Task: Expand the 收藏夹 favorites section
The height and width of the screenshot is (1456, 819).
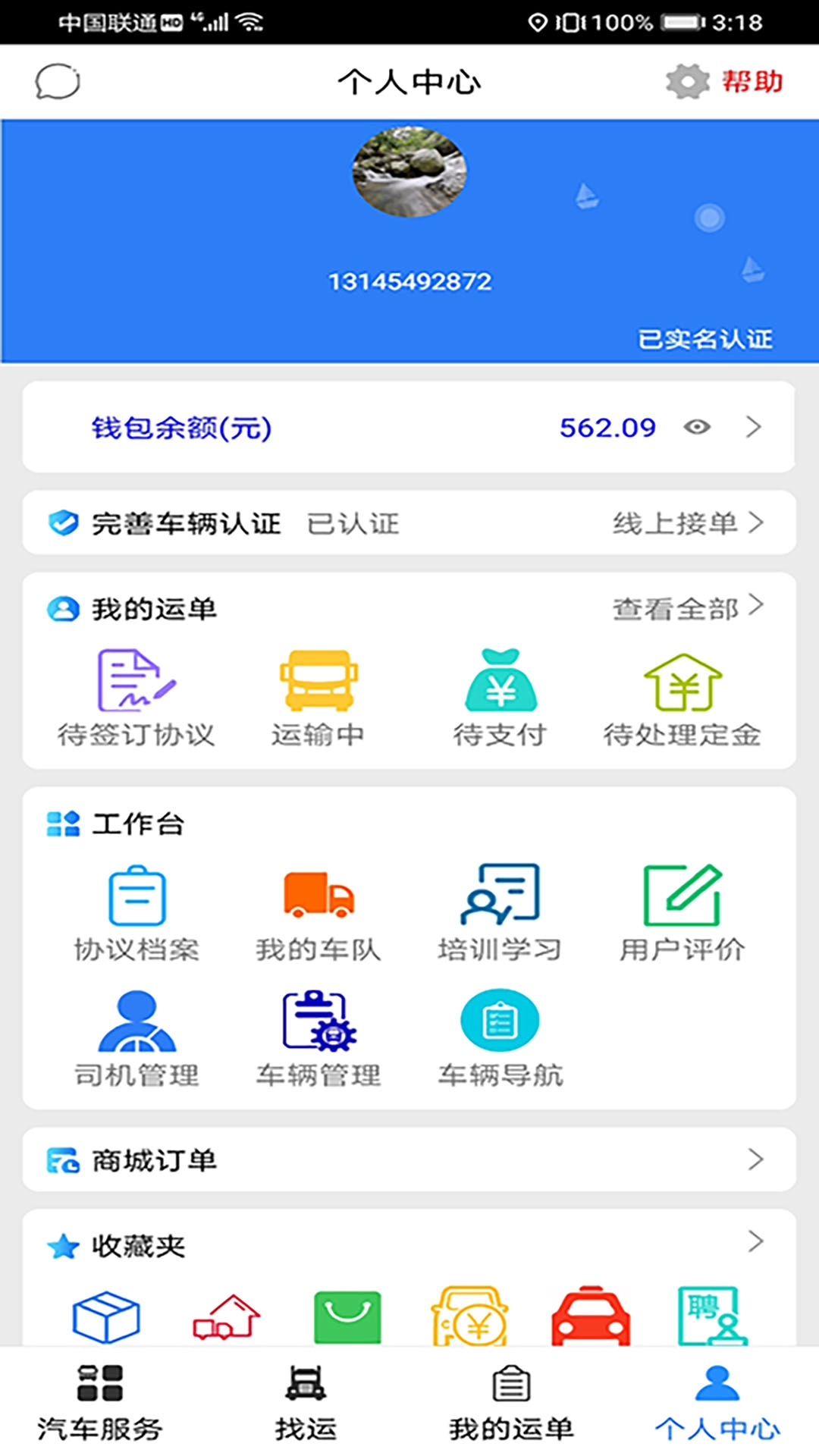Action: click(x=754, y=1244)
